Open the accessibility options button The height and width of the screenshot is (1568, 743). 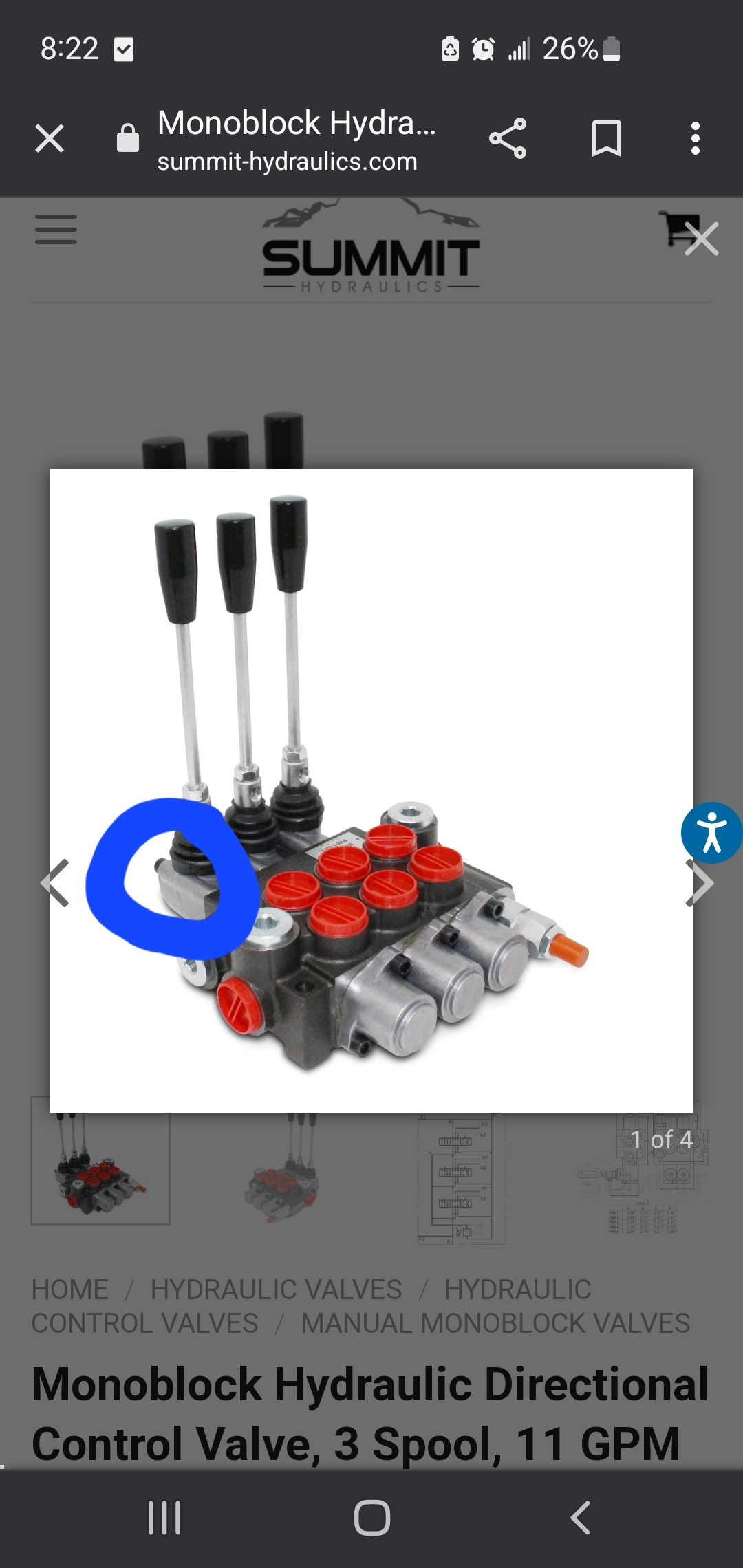[x=711, y=832]
